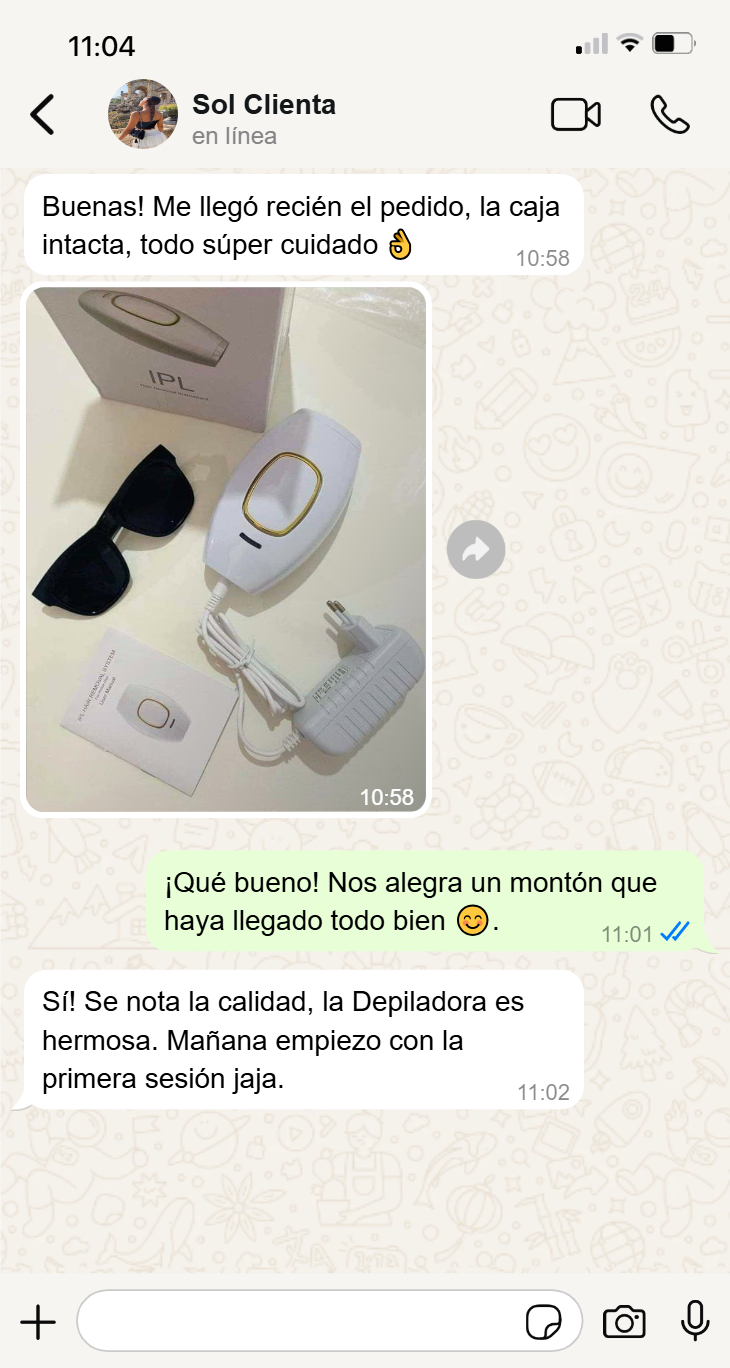This screenshot has height=1368, width=730.
Task: Start a voice call with Sol Clienta
Action: [670, 115]
